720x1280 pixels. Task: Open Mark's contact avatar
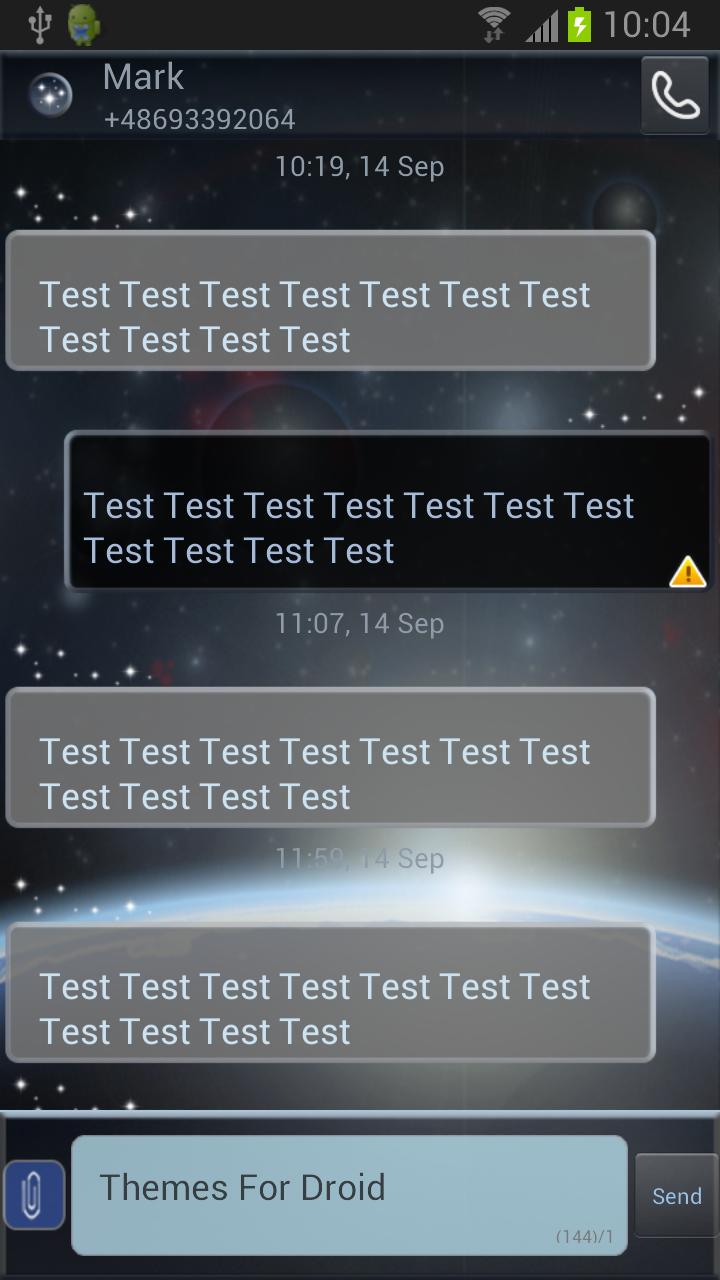[50, 96]
